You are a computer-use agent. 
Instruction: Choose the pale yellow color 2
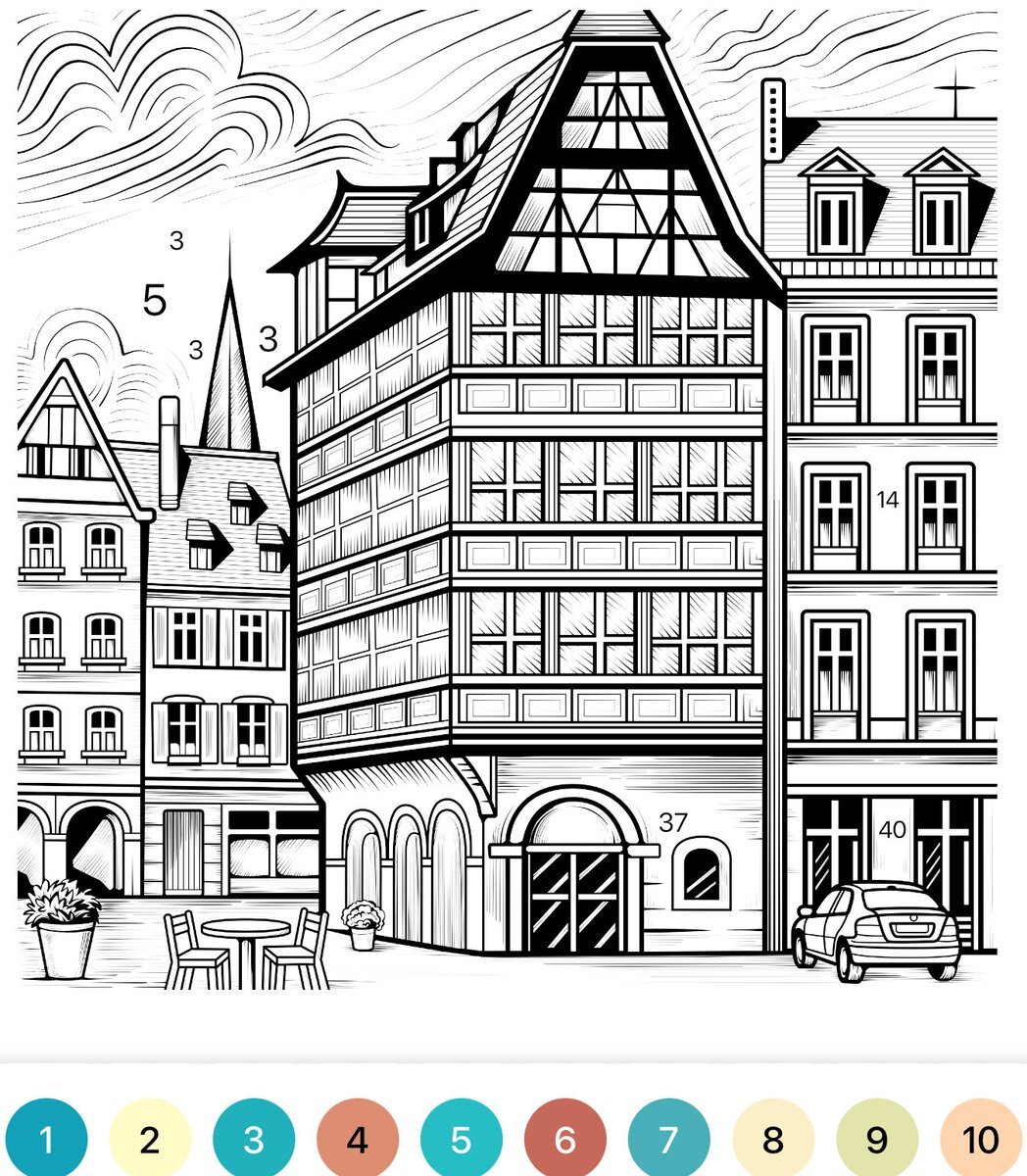click(150, 1140)
